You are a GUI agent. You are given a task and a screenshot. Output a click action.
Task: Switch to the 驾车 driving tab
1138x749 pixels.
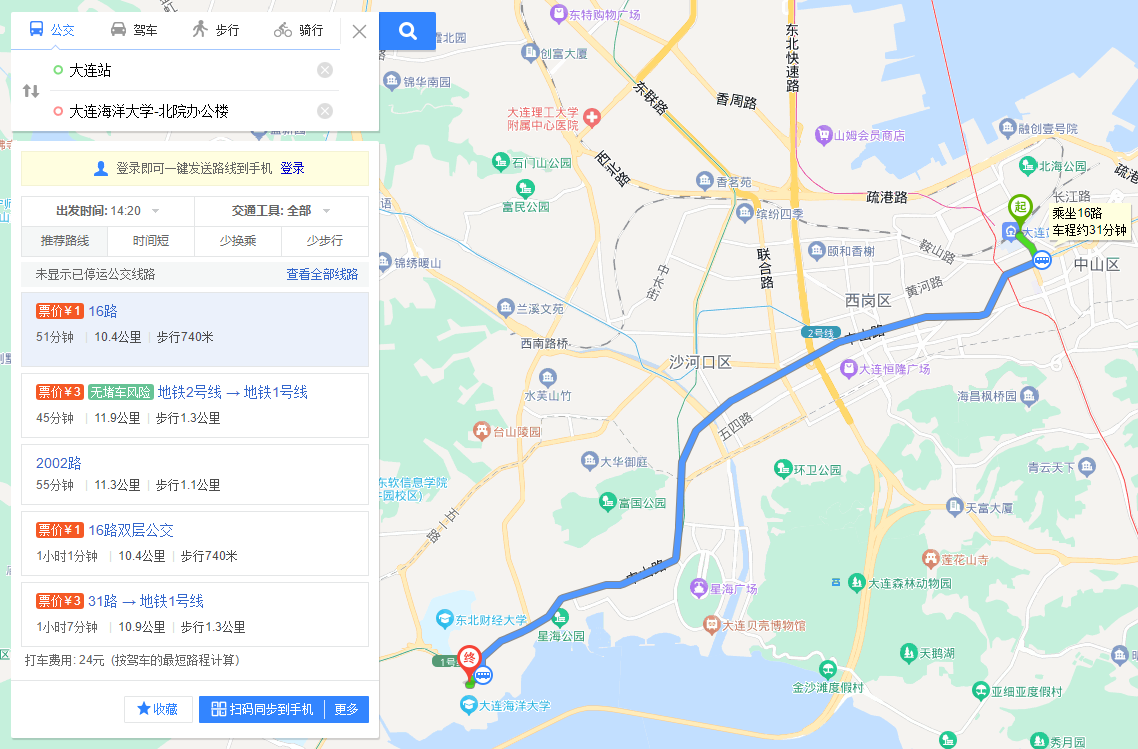point(133,30)
